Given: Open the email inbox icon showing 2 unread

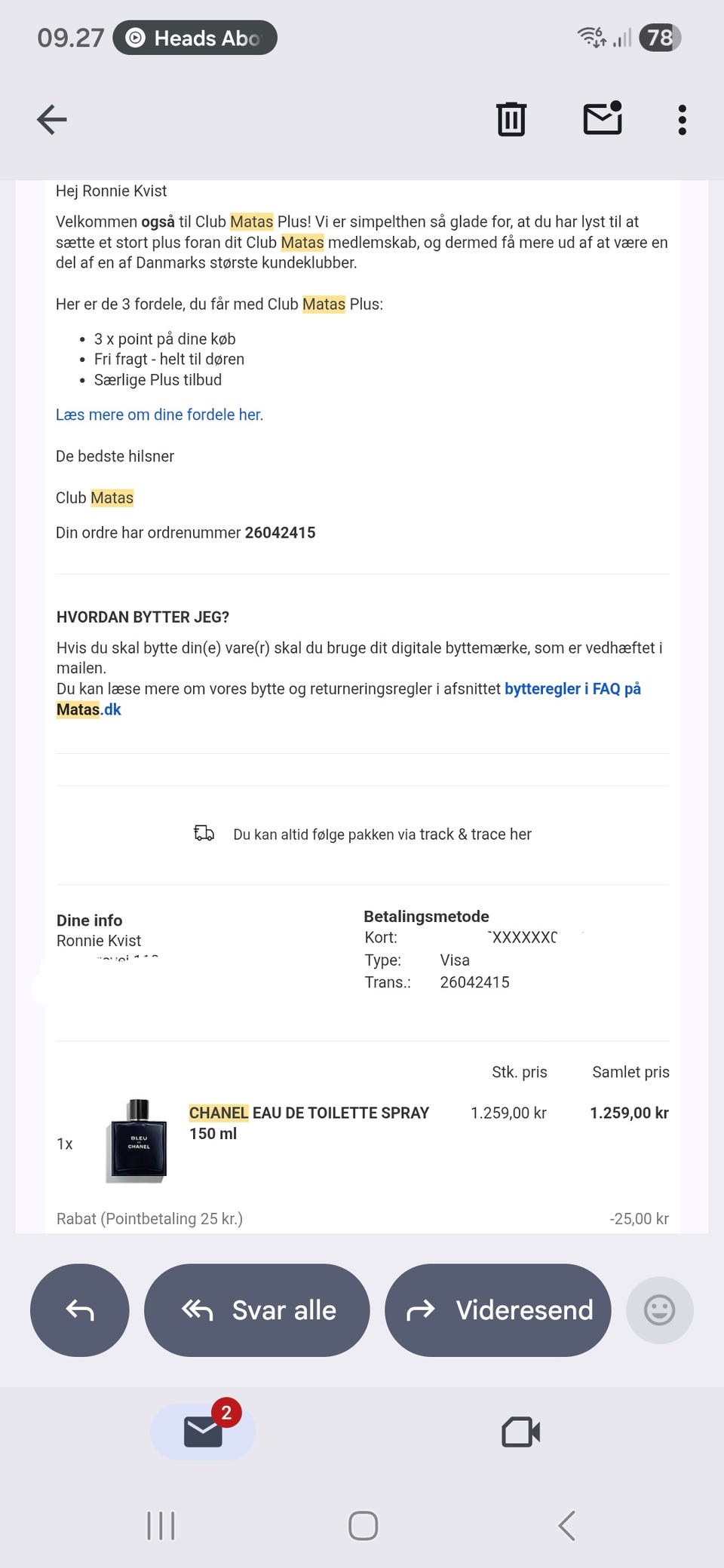Looking at the screenshot, I should click(x=202, y=1431).
